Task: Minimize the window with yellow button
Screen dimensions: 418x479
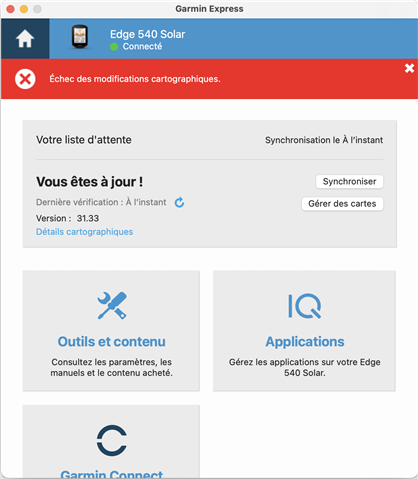Action: tap(24, 9)
